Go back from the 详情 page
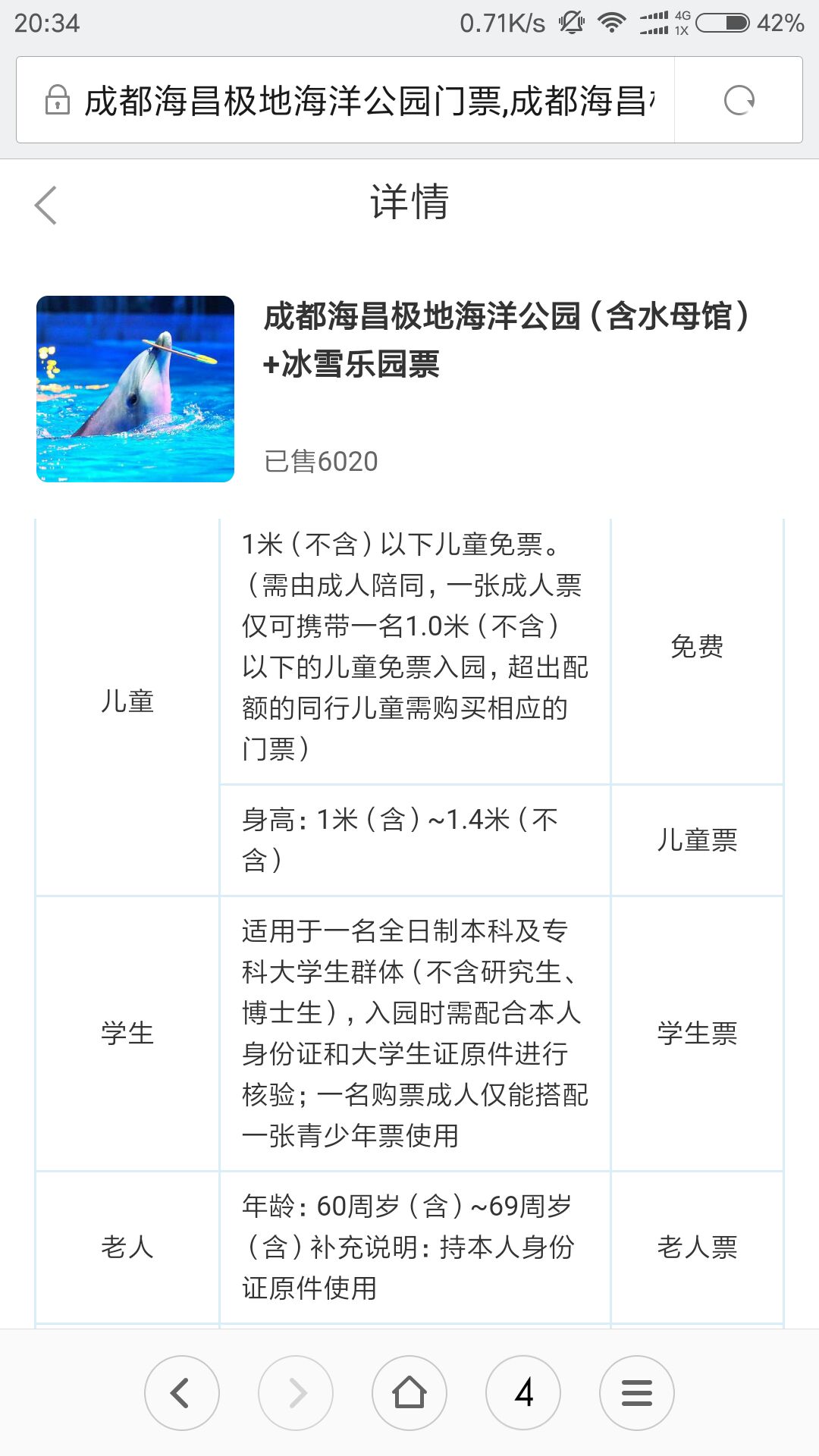Image resolution: width=819 pixels, height=1456 pixels. point(45,205)
